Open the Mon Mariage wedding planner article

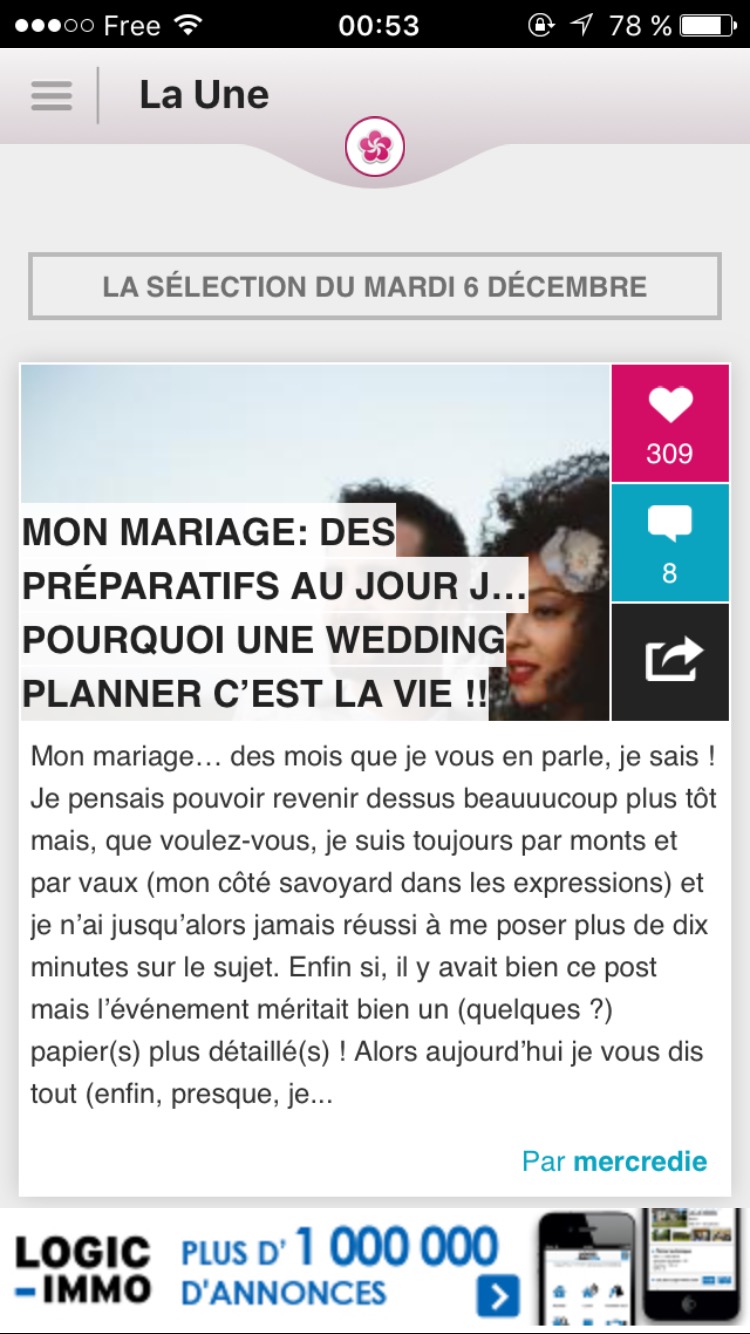[x=267, y=613]
